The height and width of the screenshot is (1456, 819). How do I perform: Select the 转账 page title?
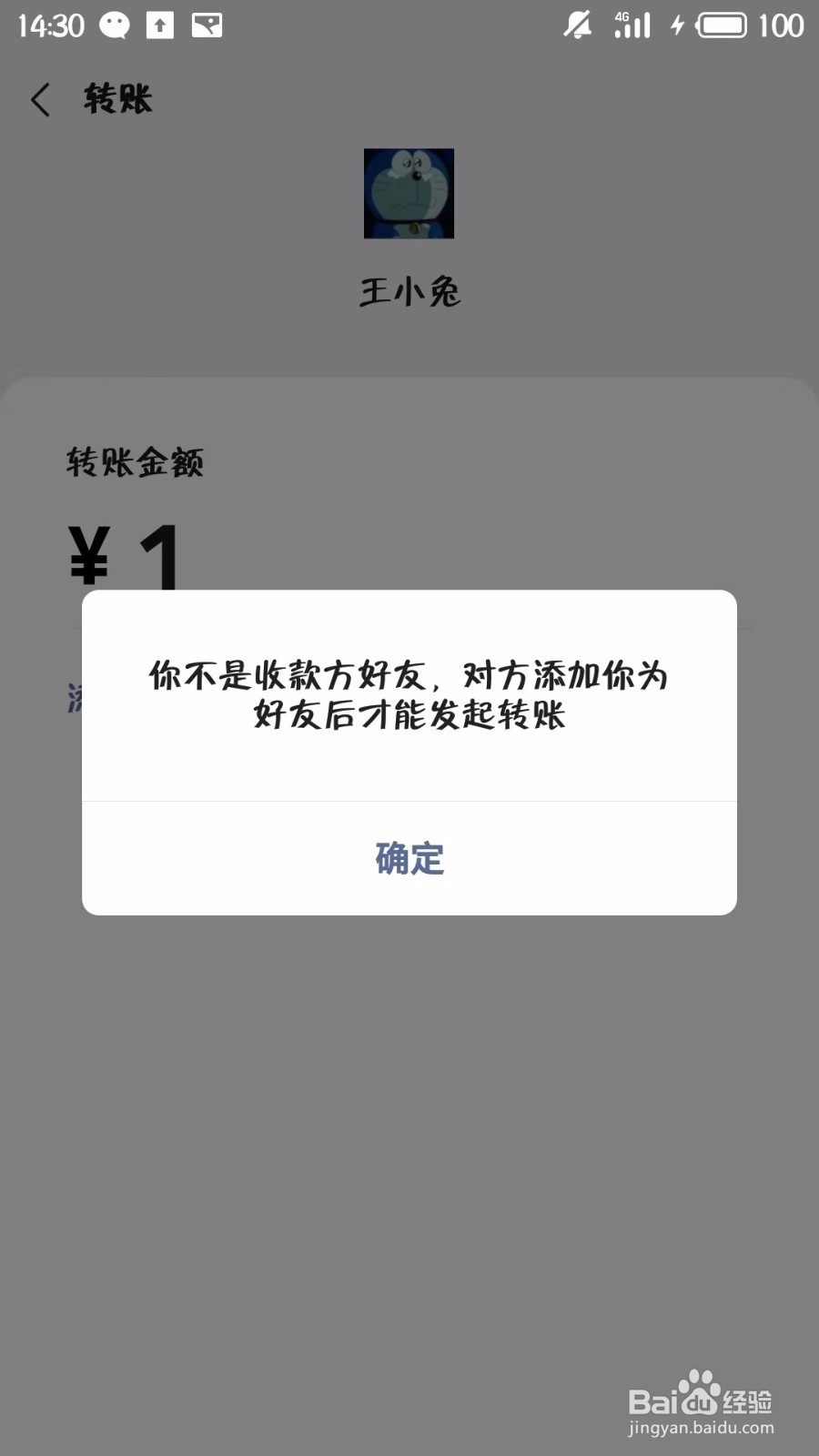[x=116, y=98]
